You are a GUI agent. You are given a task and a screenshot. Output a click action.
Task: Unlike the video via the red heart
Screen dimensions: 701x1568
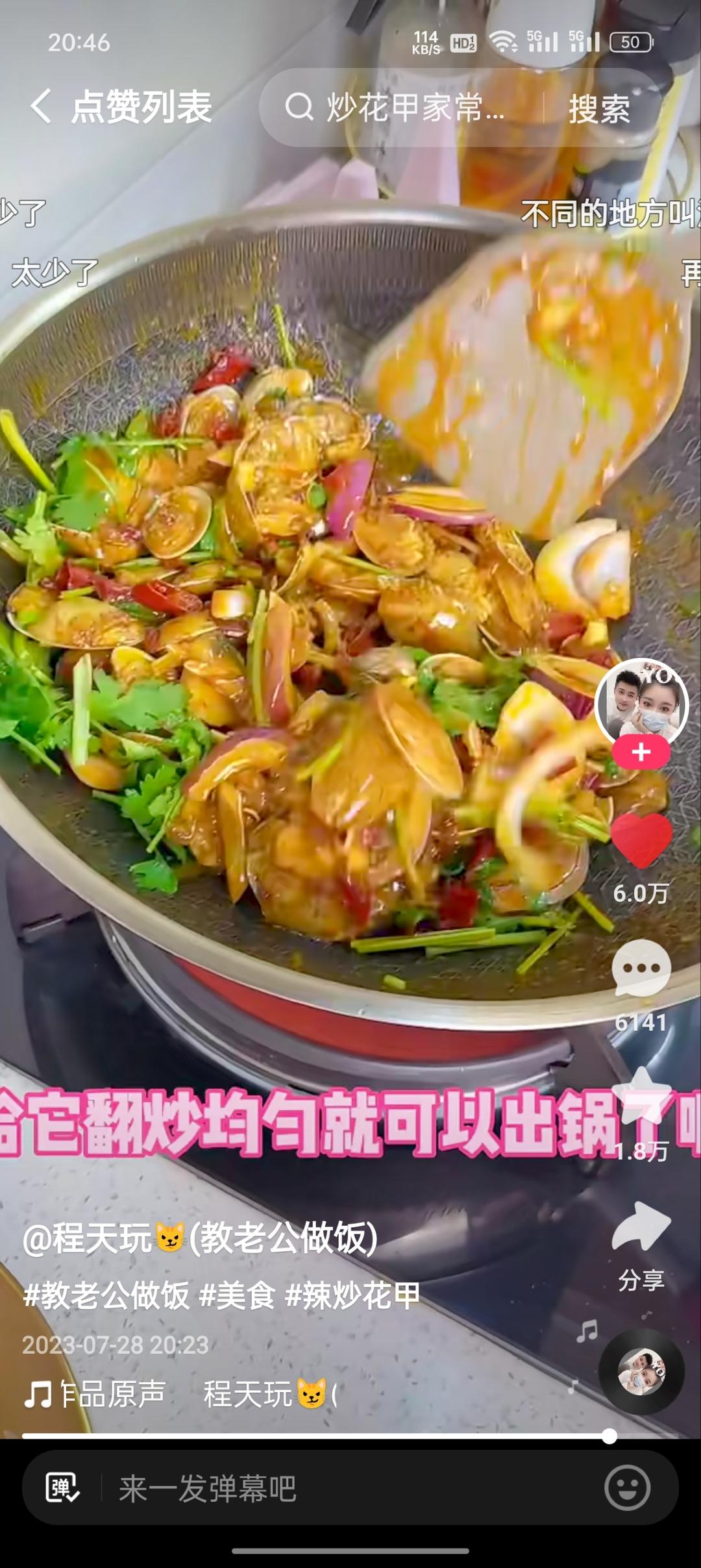pos(641,840)
